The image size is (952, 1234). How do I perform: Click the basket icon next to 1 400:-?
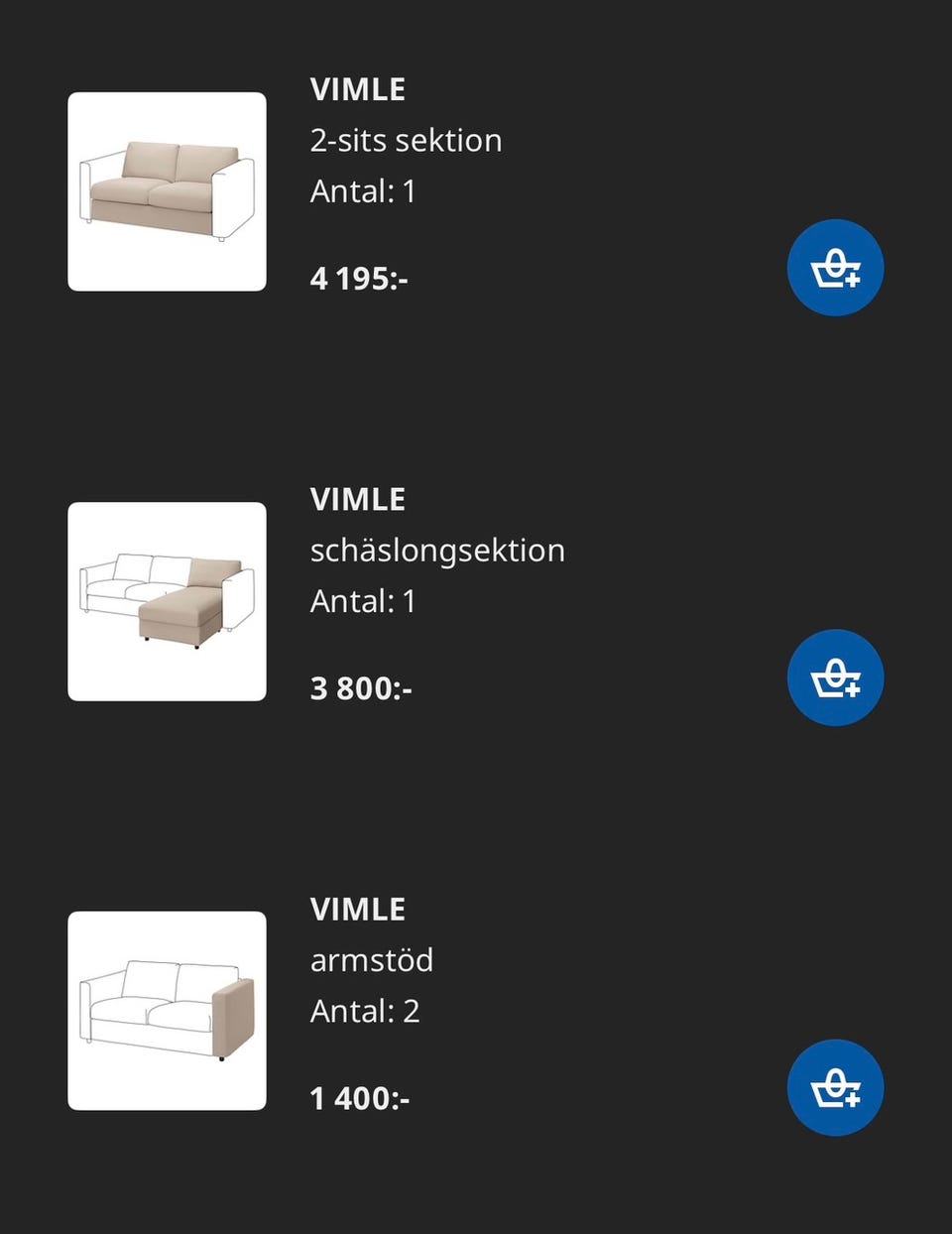tap(835, 1087)
